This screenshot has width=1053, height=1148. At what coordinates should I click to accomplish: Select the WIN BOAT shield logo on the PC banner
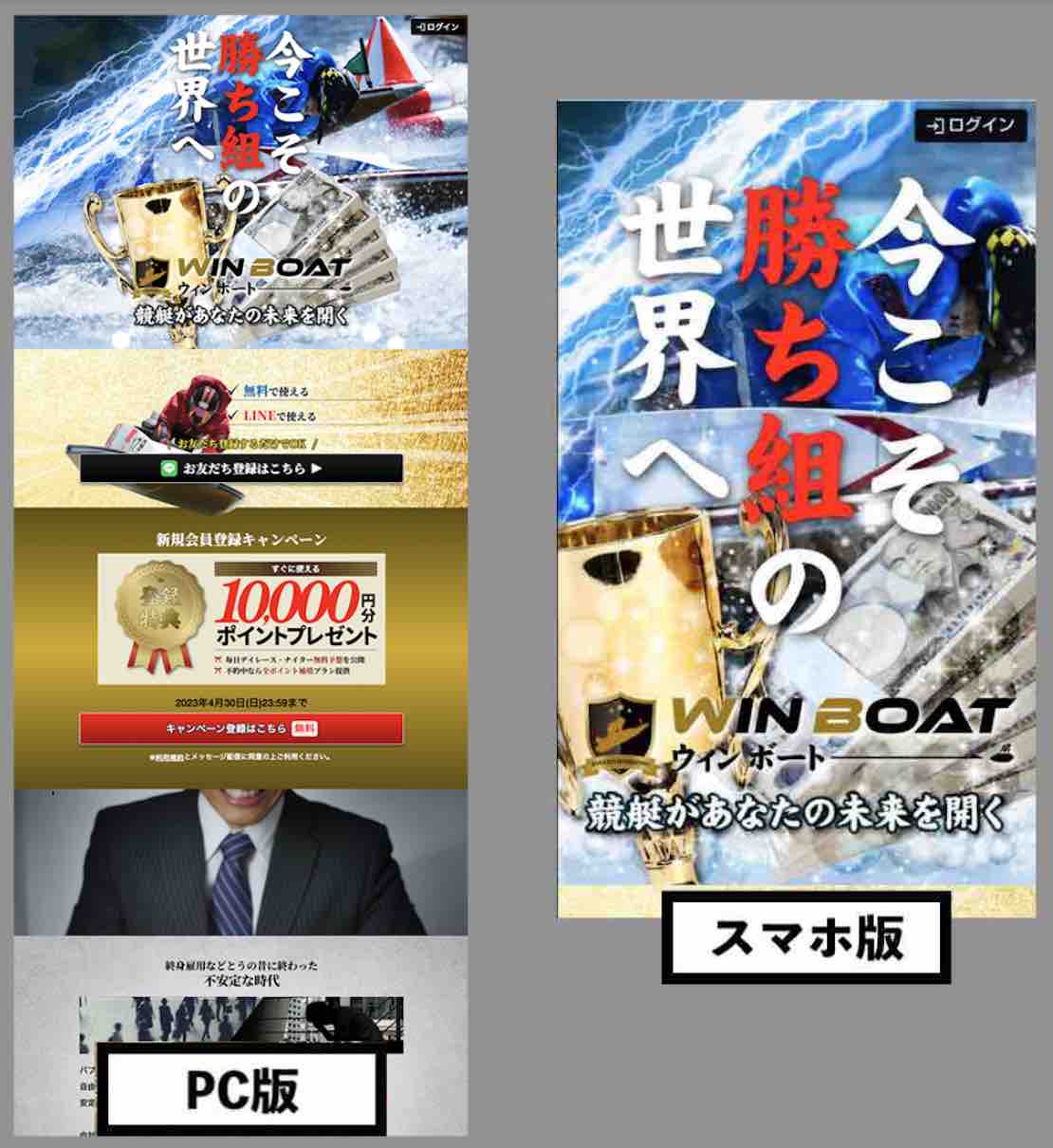[152, 272]
